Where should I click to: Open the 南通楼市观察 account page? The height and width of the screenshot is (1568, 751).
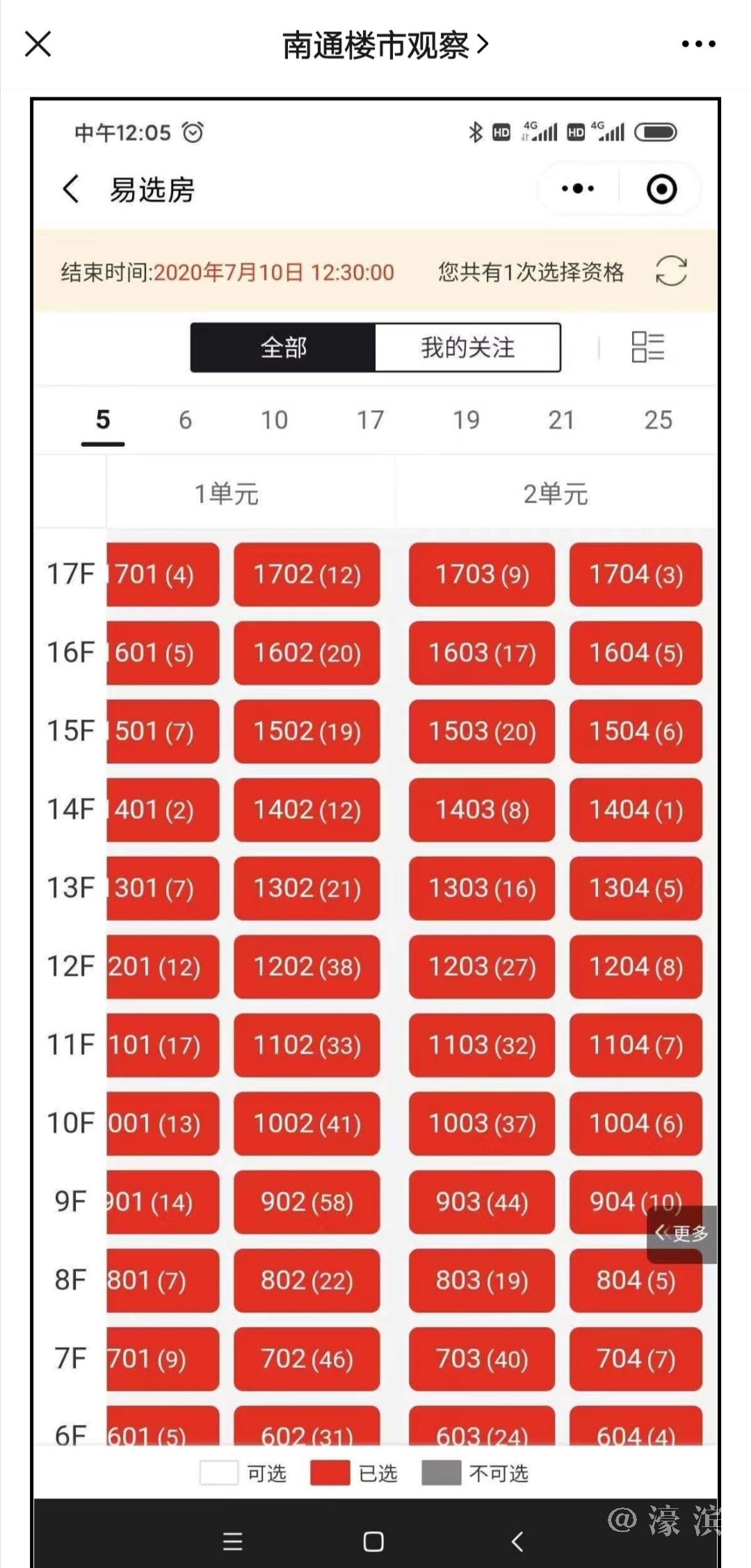pyautogui.click(x=385, y=45)
